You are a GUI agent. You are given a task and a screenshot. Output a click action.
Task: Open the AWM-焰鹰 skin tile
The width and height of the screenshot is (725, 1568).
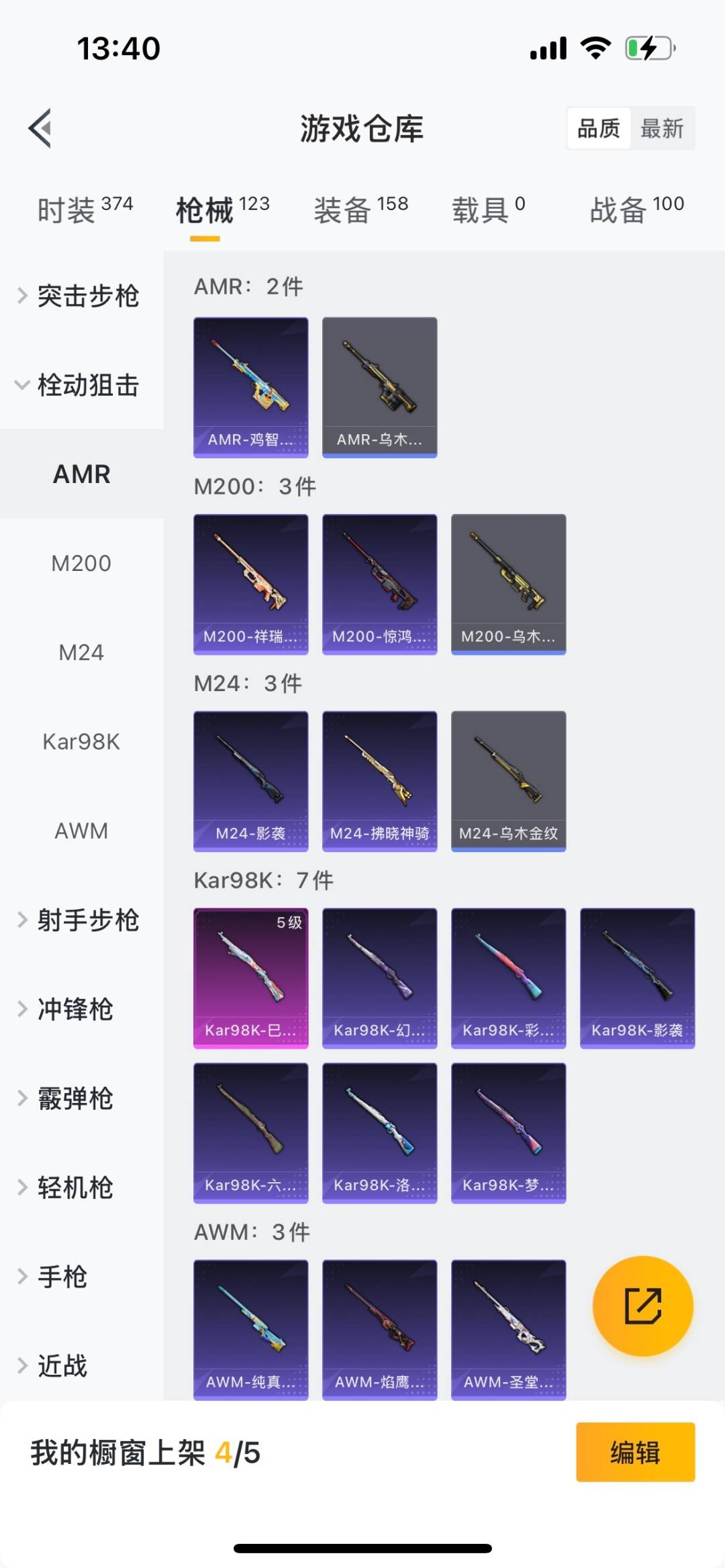379,1329
